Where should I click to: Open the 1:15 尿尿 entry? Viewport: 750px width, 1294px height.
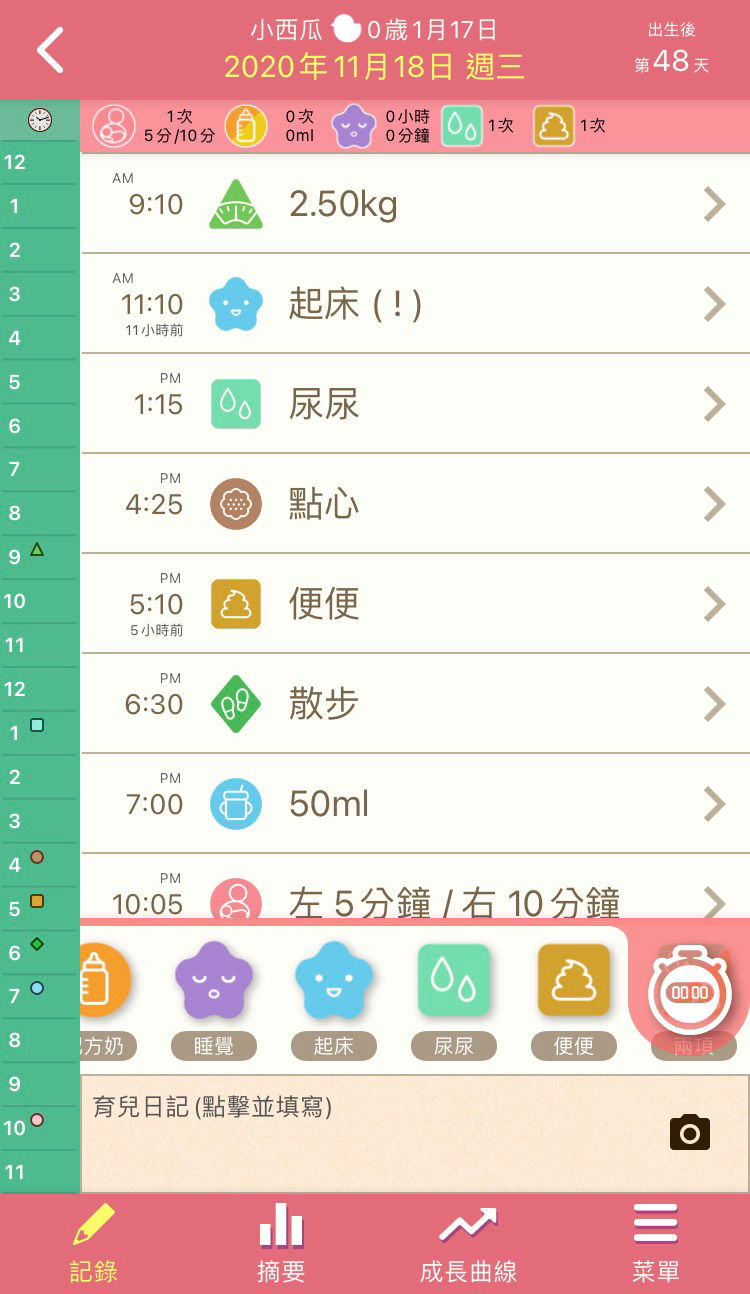415,404
